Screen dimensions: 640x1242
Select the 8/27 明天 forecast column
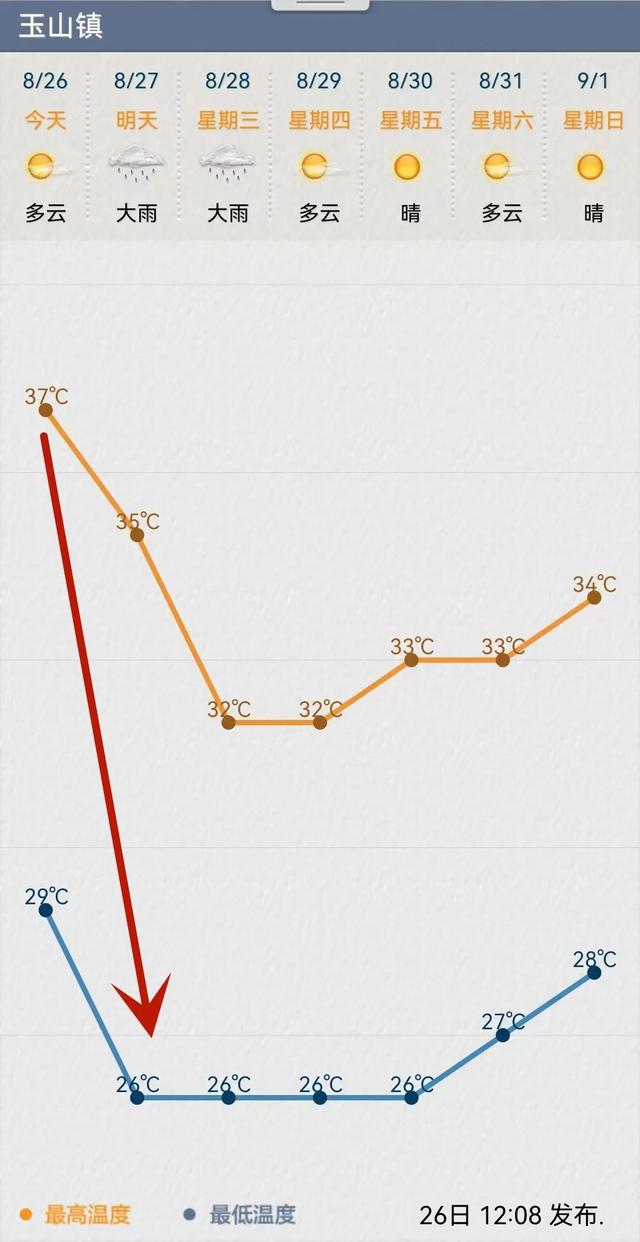click(x=137, y=146)
